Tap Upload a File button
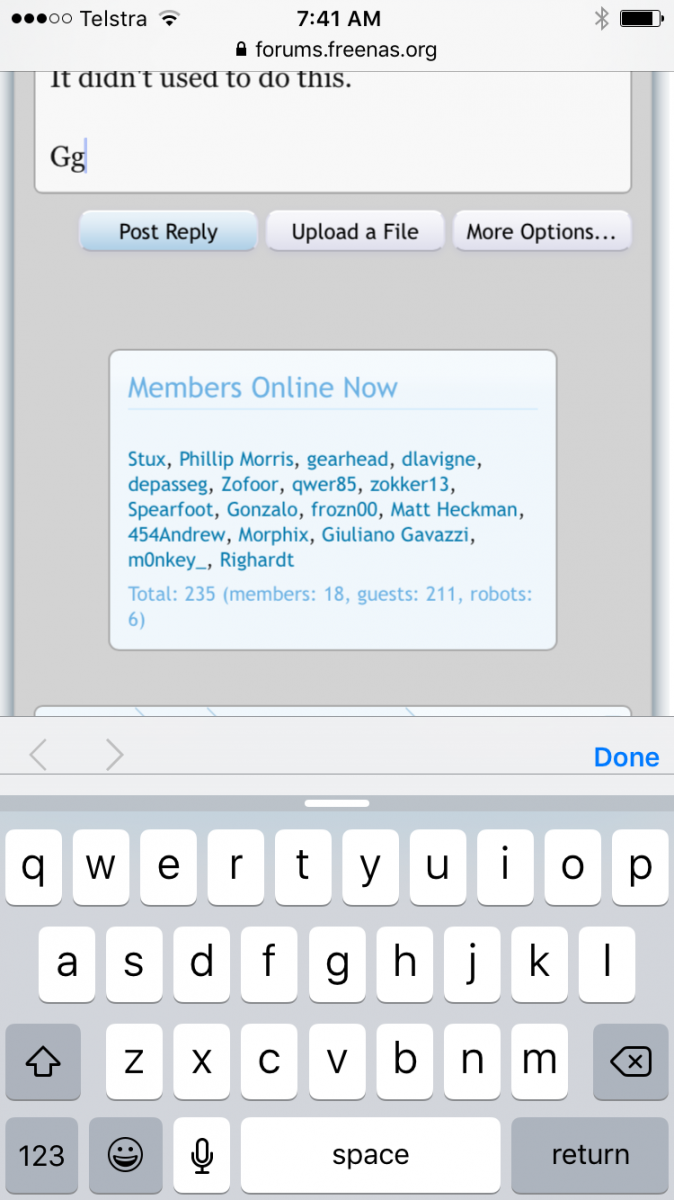 coord(355,232)
